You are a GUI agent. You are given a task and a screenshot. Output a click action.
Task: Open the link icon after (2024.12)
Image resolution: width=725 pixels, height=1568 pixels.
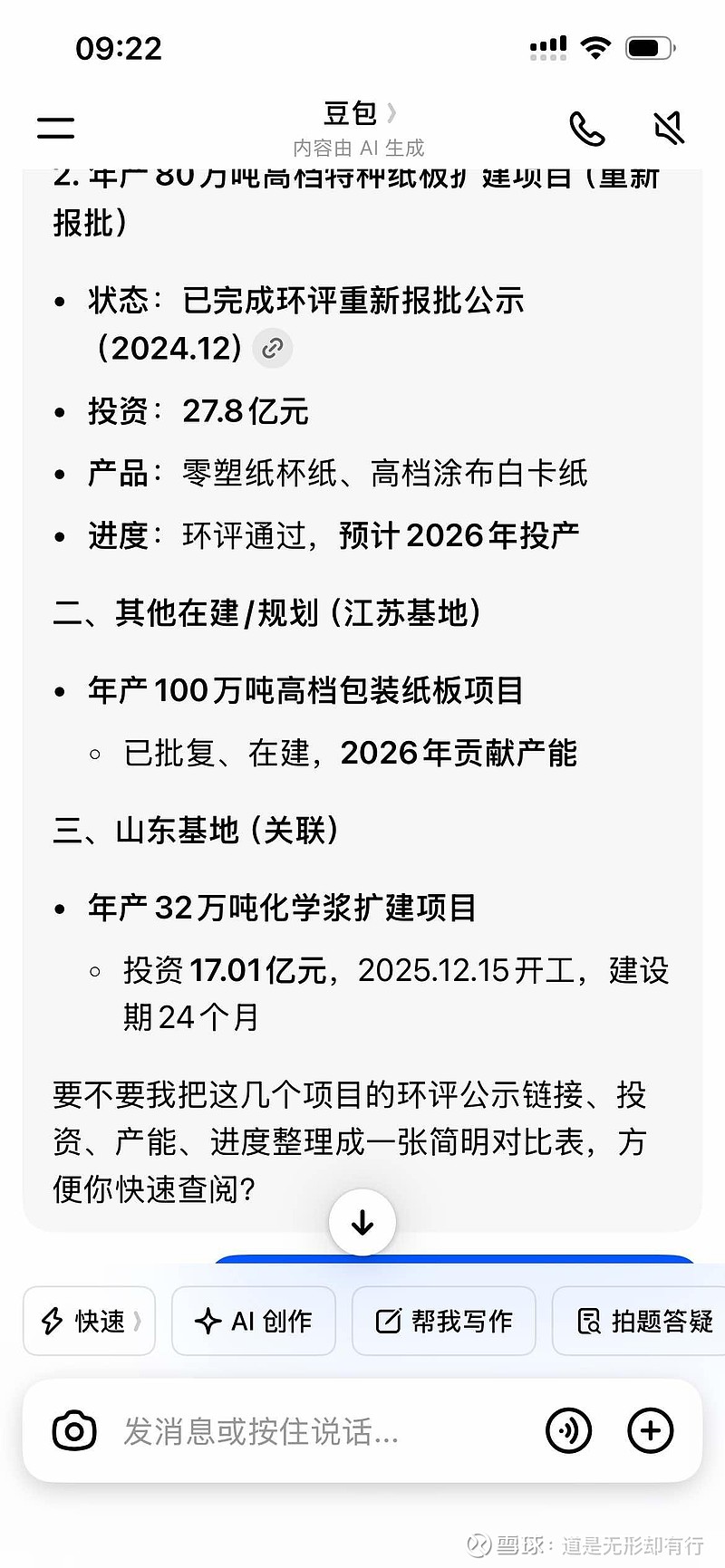point(273,349)
